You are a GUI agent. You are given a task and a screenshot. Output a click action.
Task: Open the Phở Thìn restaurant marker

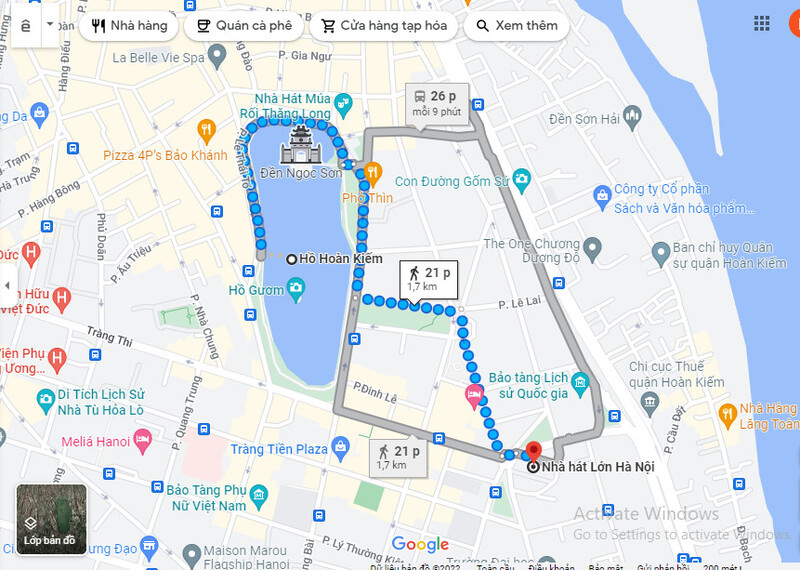[x=373, y=171]
